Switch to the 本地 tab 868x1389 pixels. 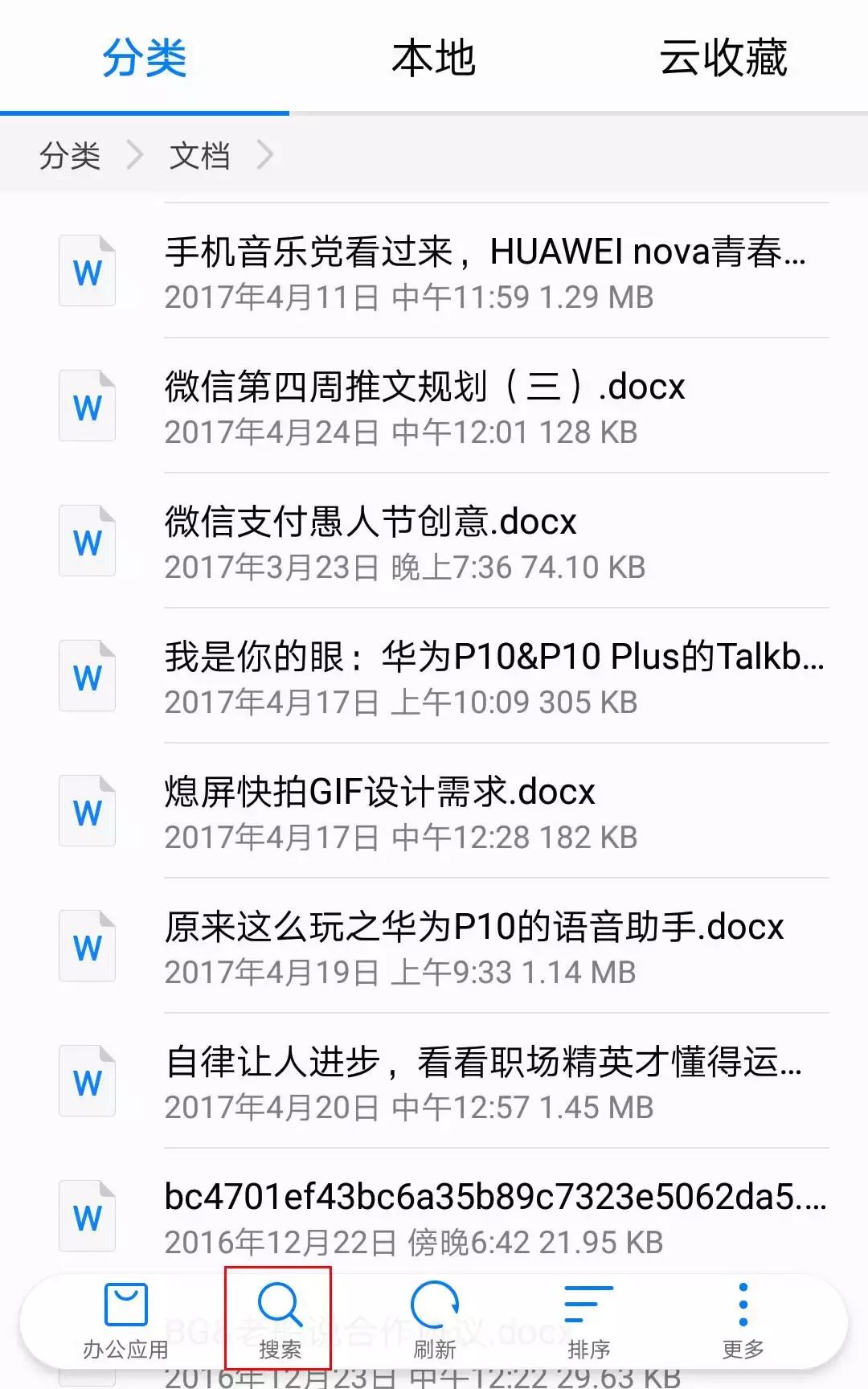pyautogui.click(x=434, y=58)
